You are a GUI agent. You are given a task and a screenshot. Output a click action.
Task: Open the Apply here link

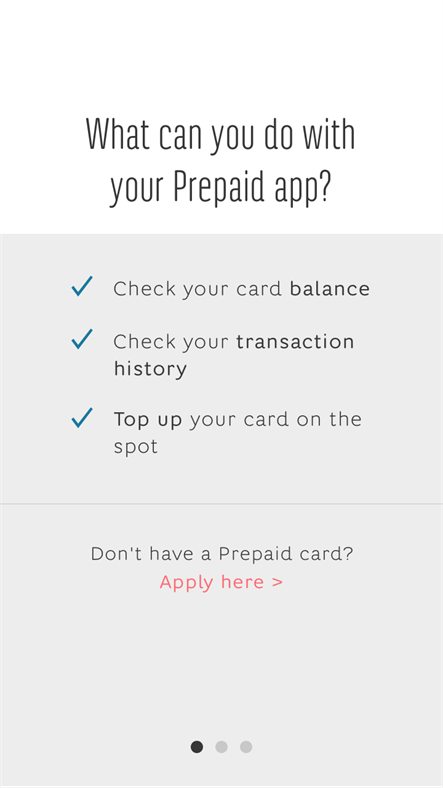[x=221, y=582]
